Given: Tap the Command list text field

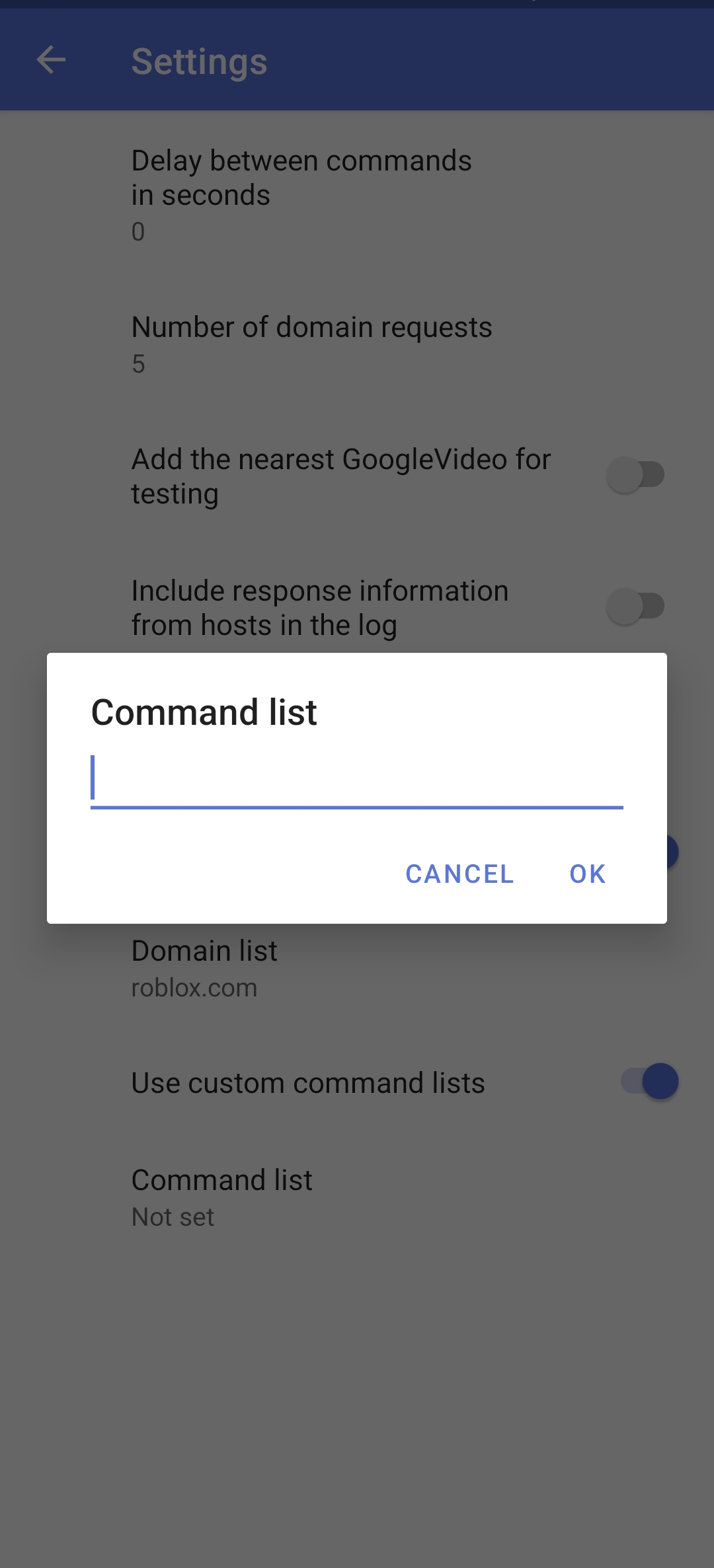Looking at the screenshot, I should [x=357, y=780].
